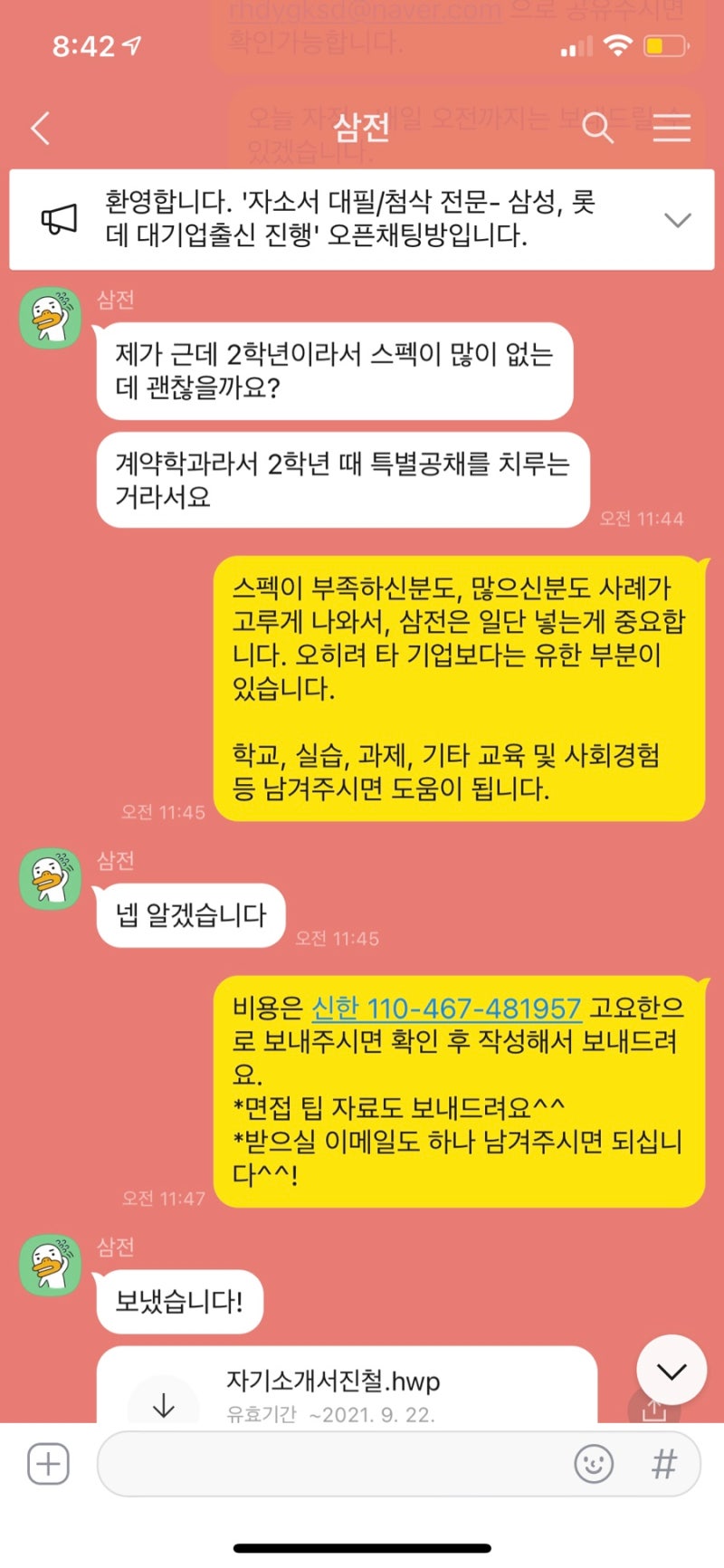Expand the pinned welcome notice
Viewport: 724px width, 1568px height.
click(677, 220)
